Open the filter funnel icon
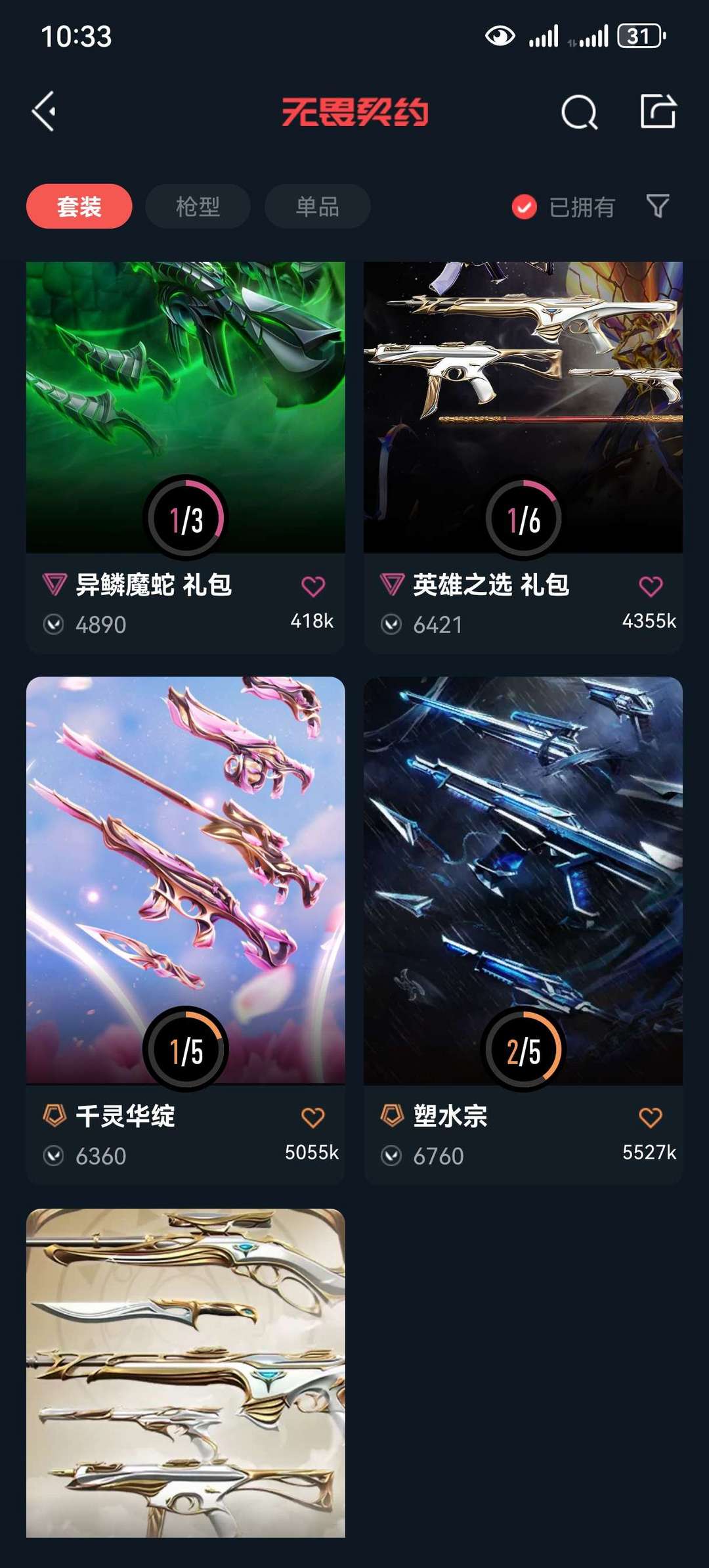Viewport: 709px width, 1568px height. (x=657, y=206)
